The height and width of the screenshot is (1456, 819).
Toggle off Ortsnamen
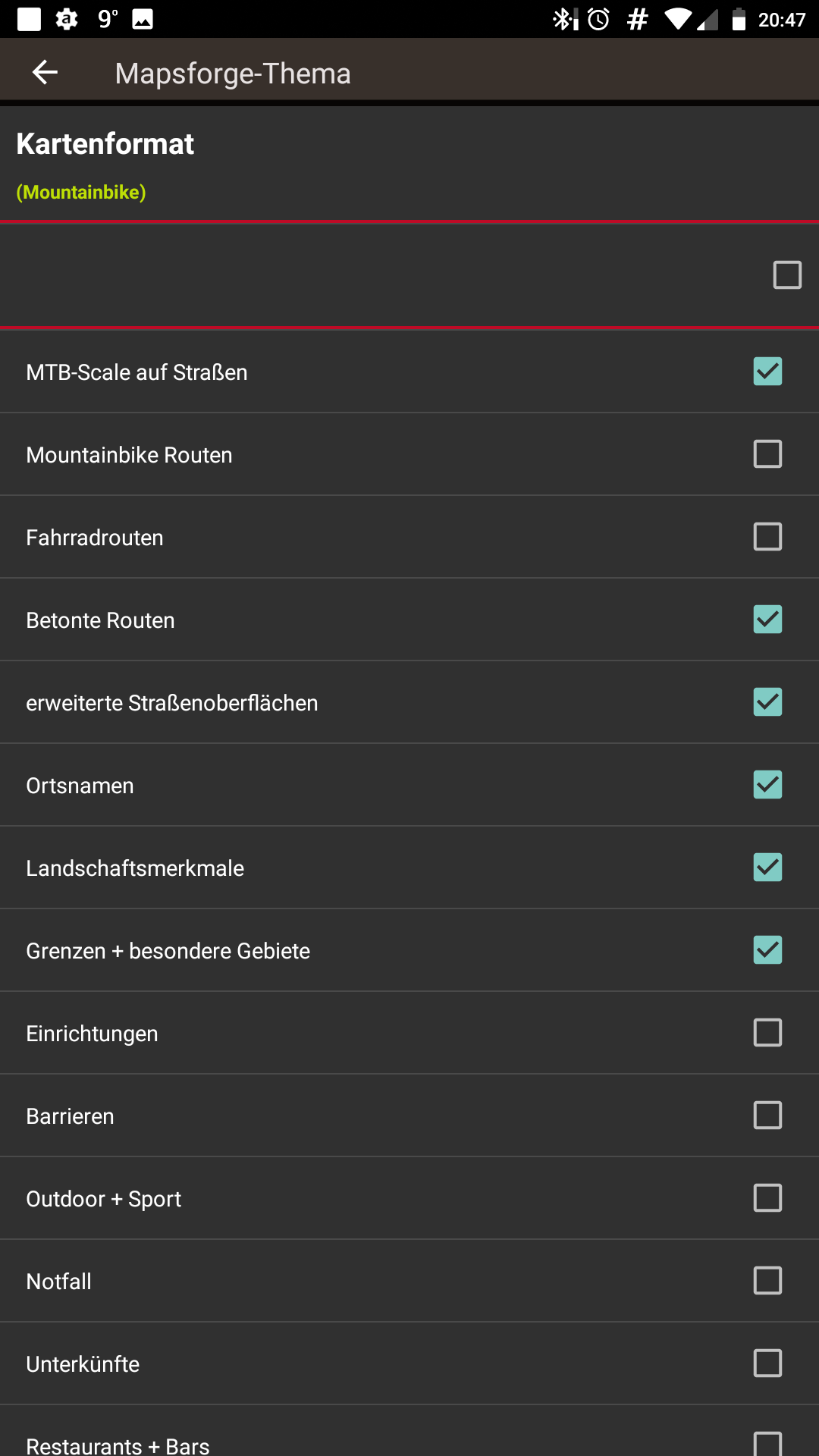pos(767,785)
